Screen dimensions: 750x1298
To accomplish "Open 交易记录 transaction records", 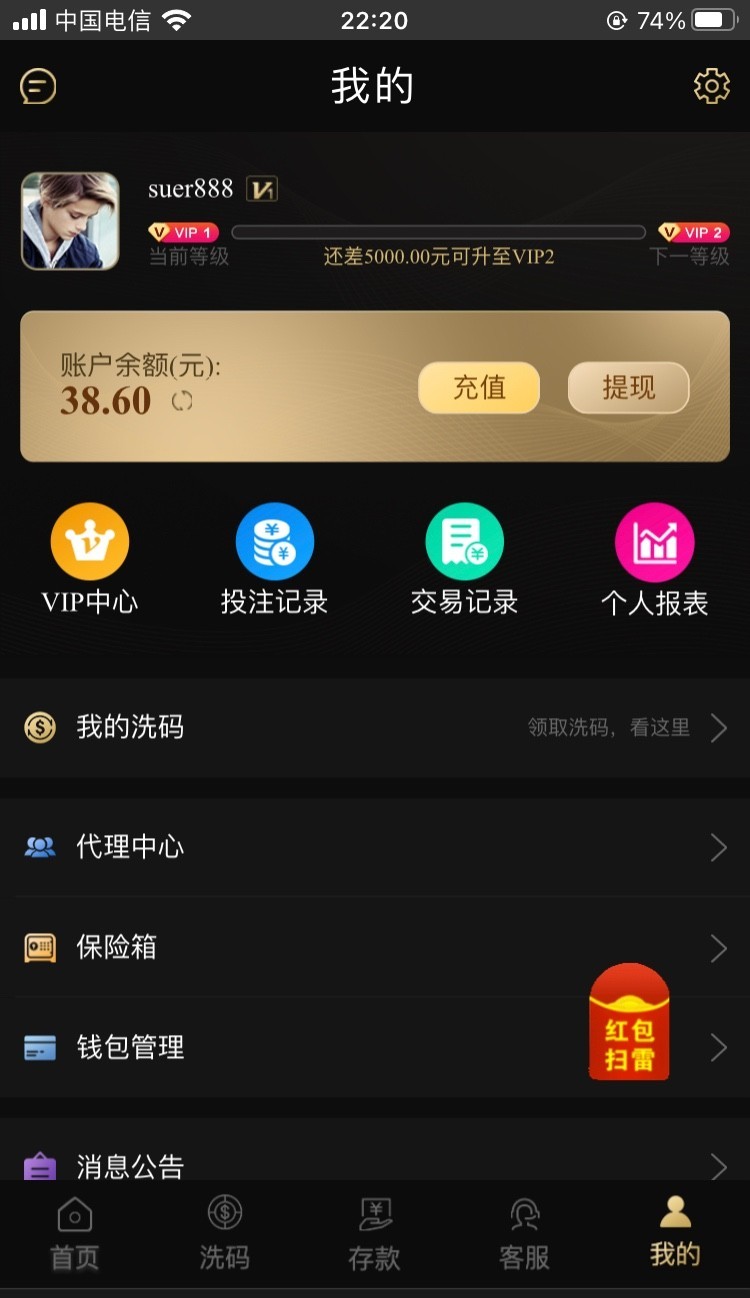I will pyautogui.click(x=464, y=560).
